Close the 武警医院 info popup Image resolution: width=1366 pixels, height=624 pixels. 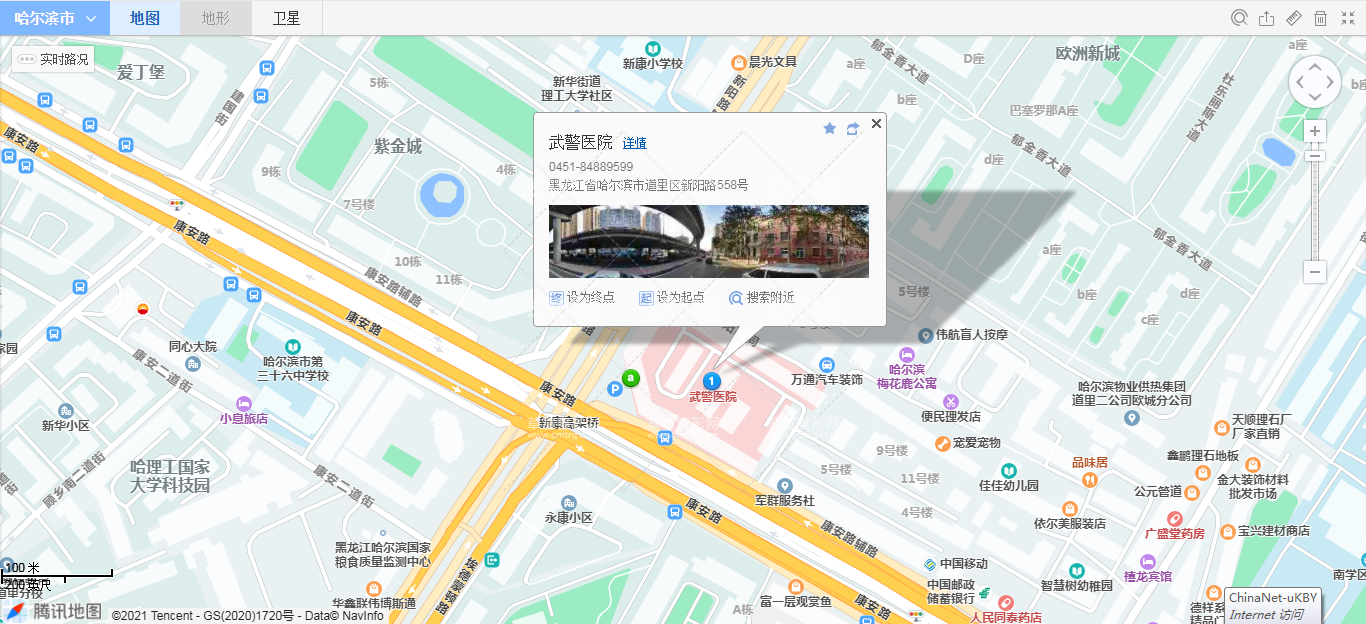[x=876, y=124]
